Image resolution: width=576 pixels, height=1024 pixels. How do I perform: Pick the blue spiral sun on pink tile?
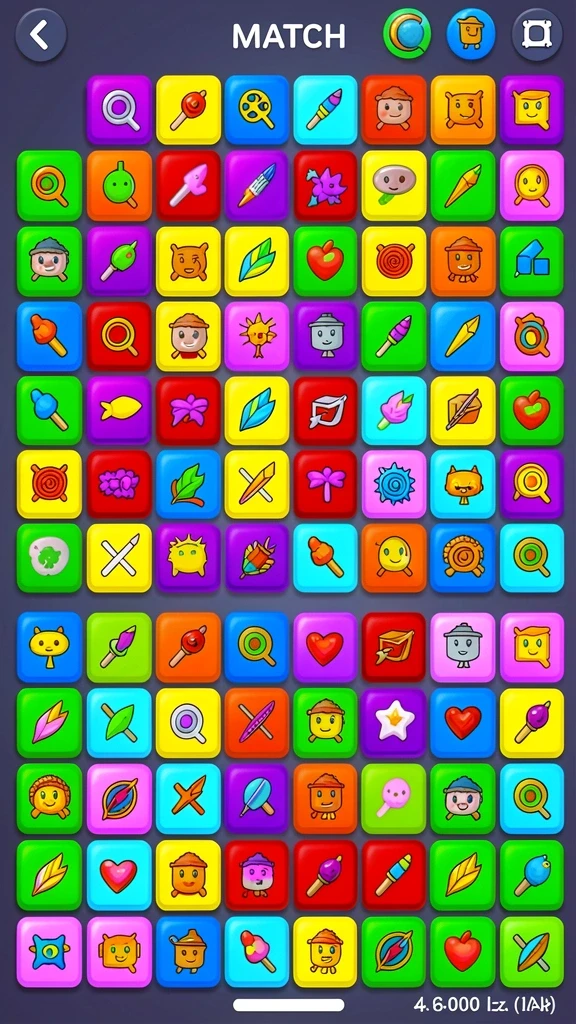pos(394,485)
